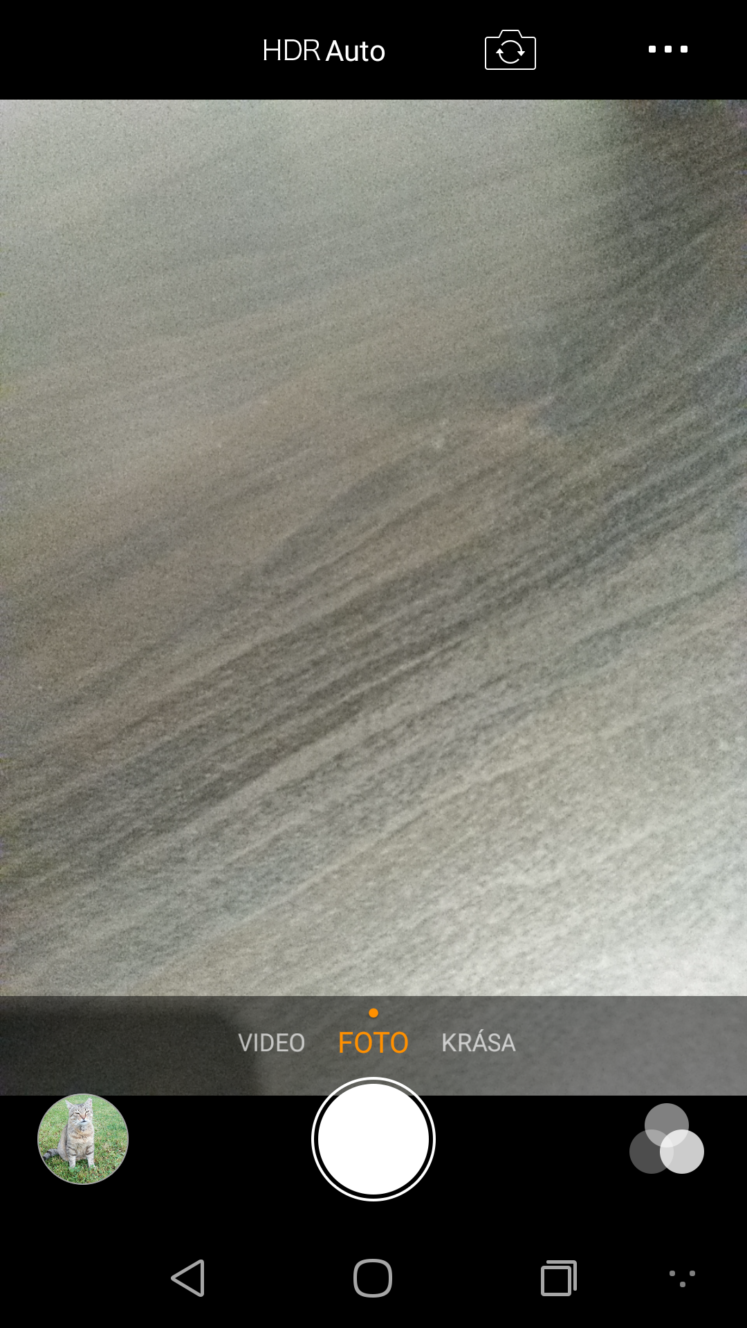The height and width of the screenshot is (1328, 747).
Task: Open the recent apps view
Action: pyautogui.click(x=558, y=1278)
